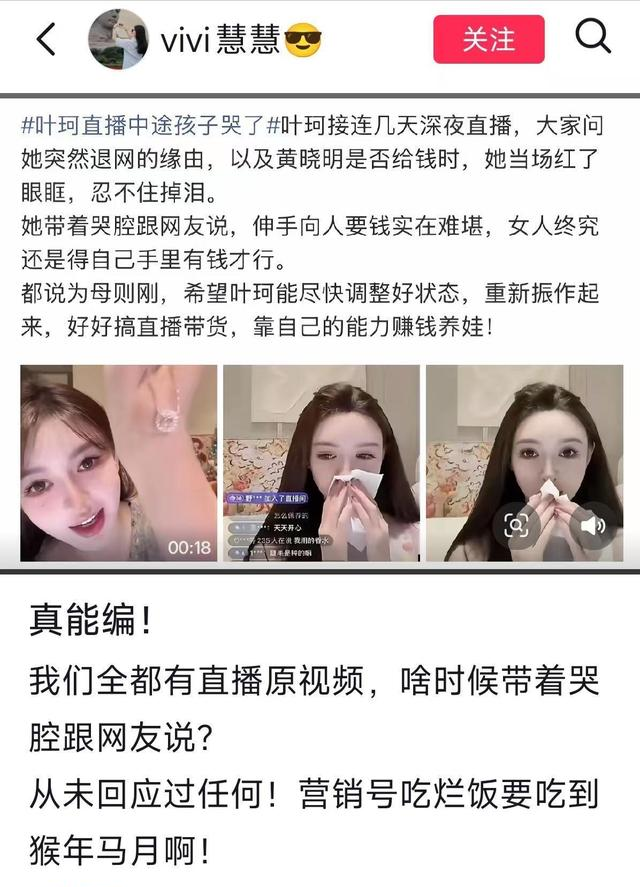View the post's screenshot image full screen
This screenshot has width=640, height=887.
click(x=320, y=332)
